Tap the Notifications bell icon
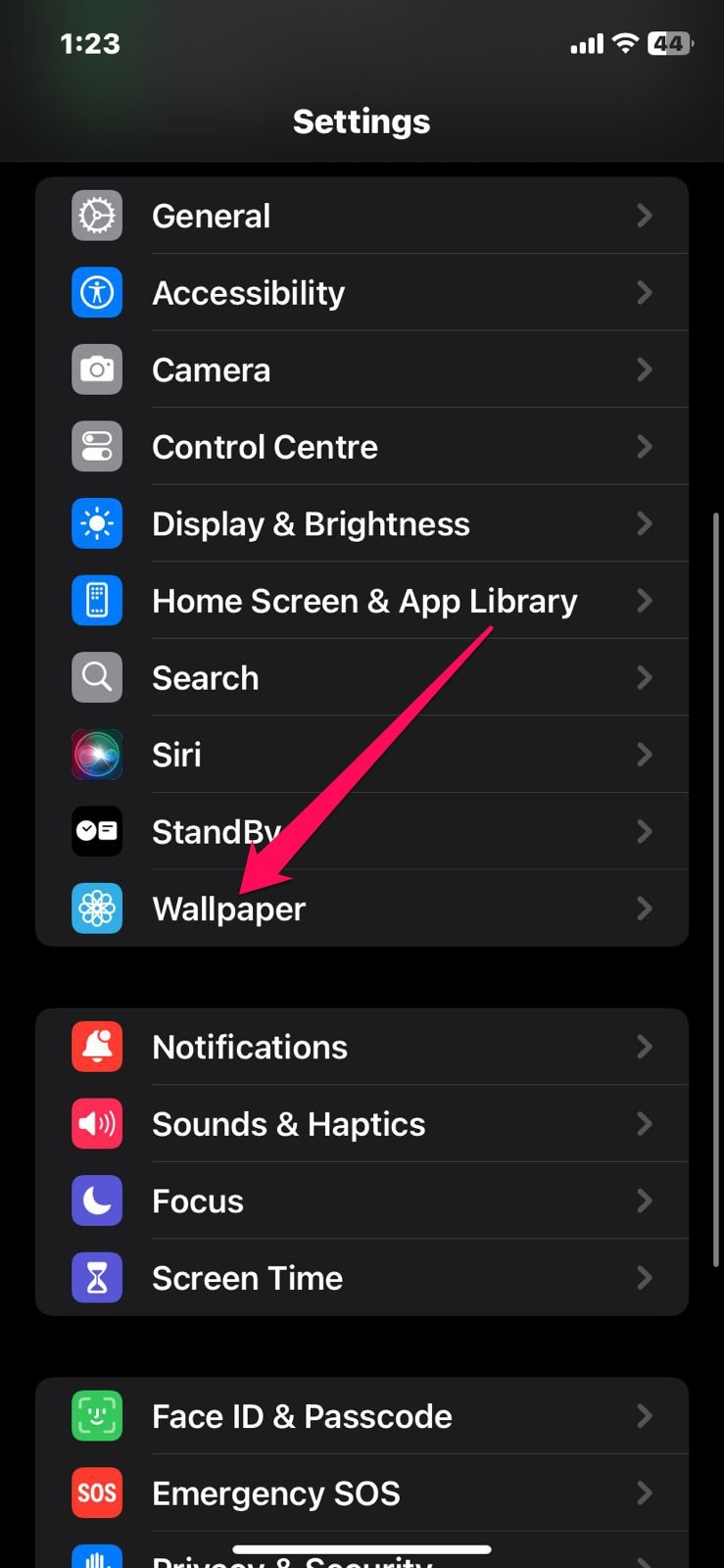Screen dimensions: 724x1568 point(96,1046)
